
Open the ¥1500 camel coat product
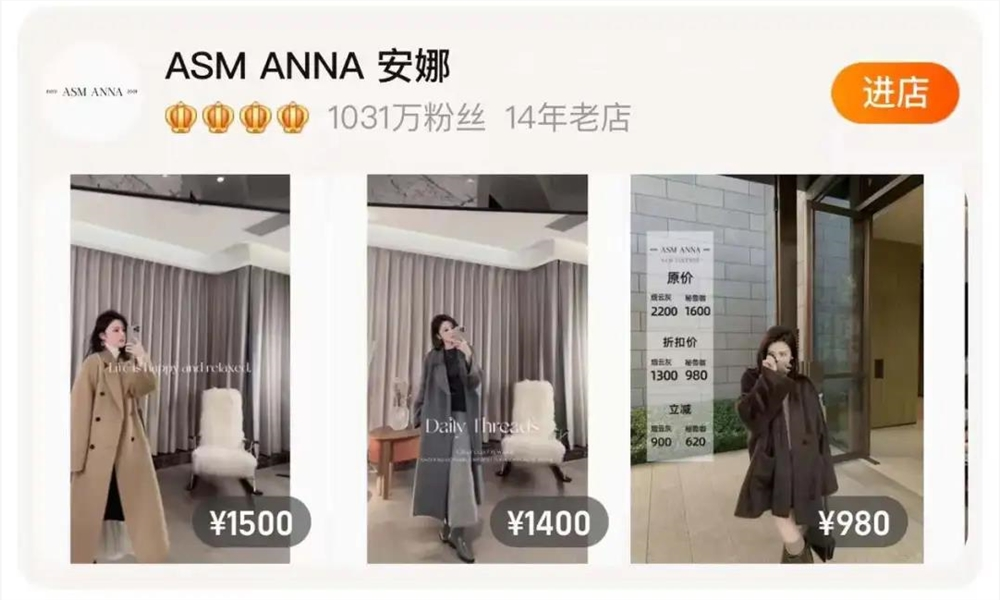[x=180, y=369]
